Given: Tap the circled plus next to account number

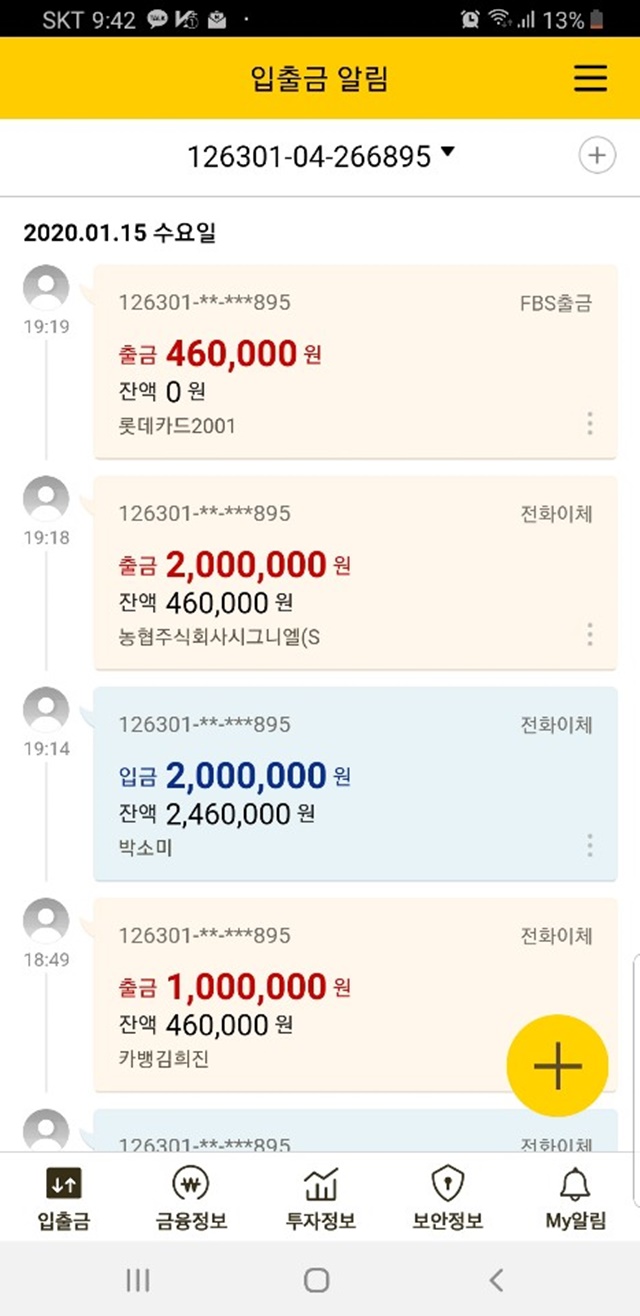Looking at the screenshot, I should point(597,156).
